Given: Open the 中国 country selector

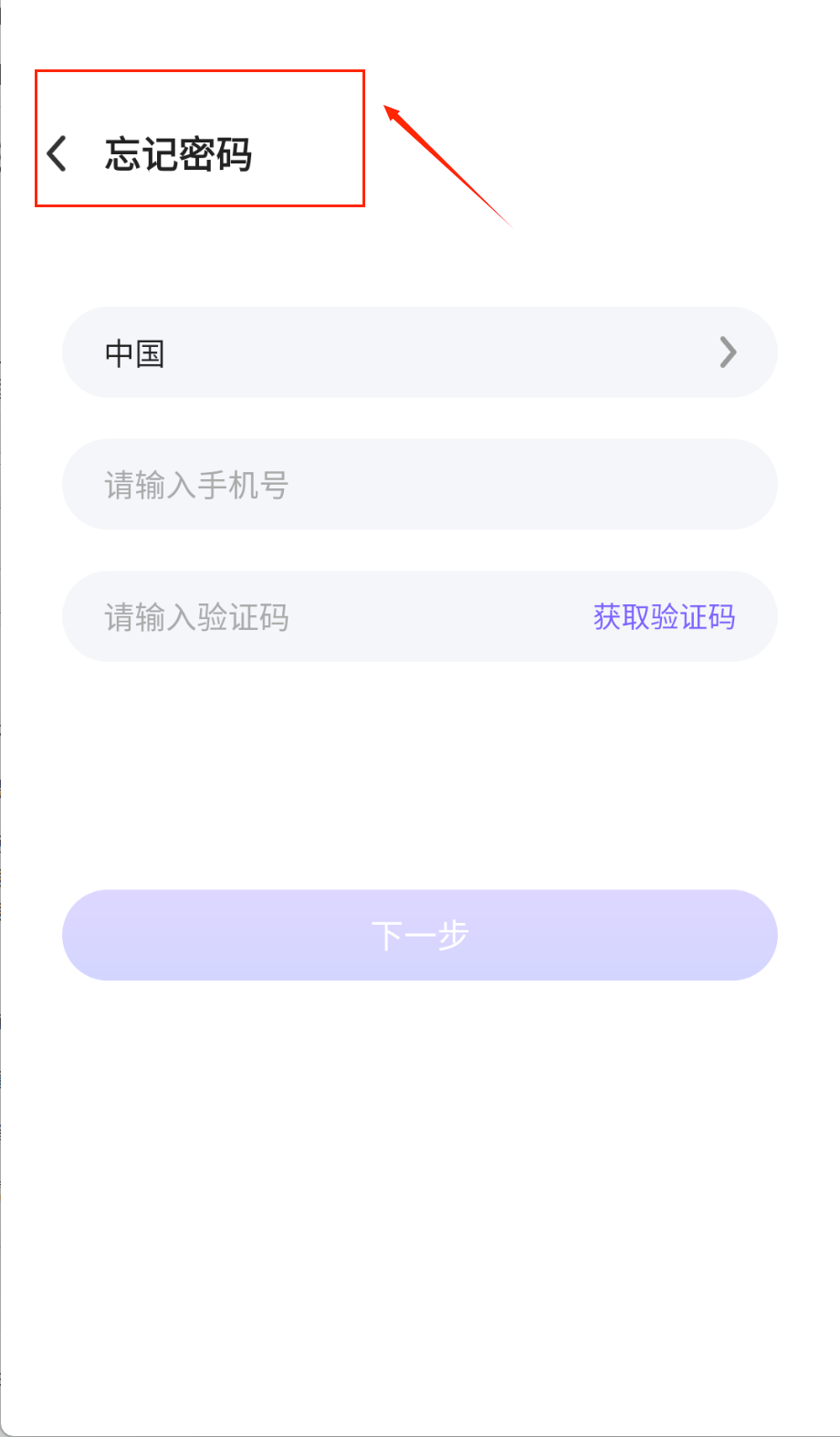Looking at the screenshot, I should 419,352.
